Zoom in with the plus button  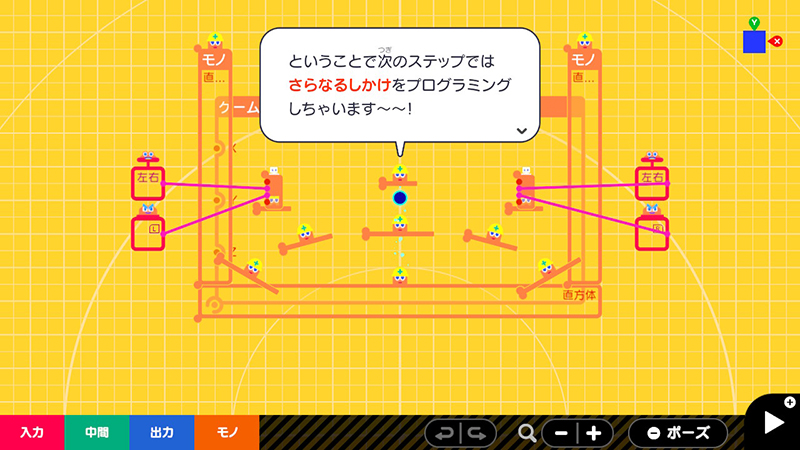[x=594, y=433]
